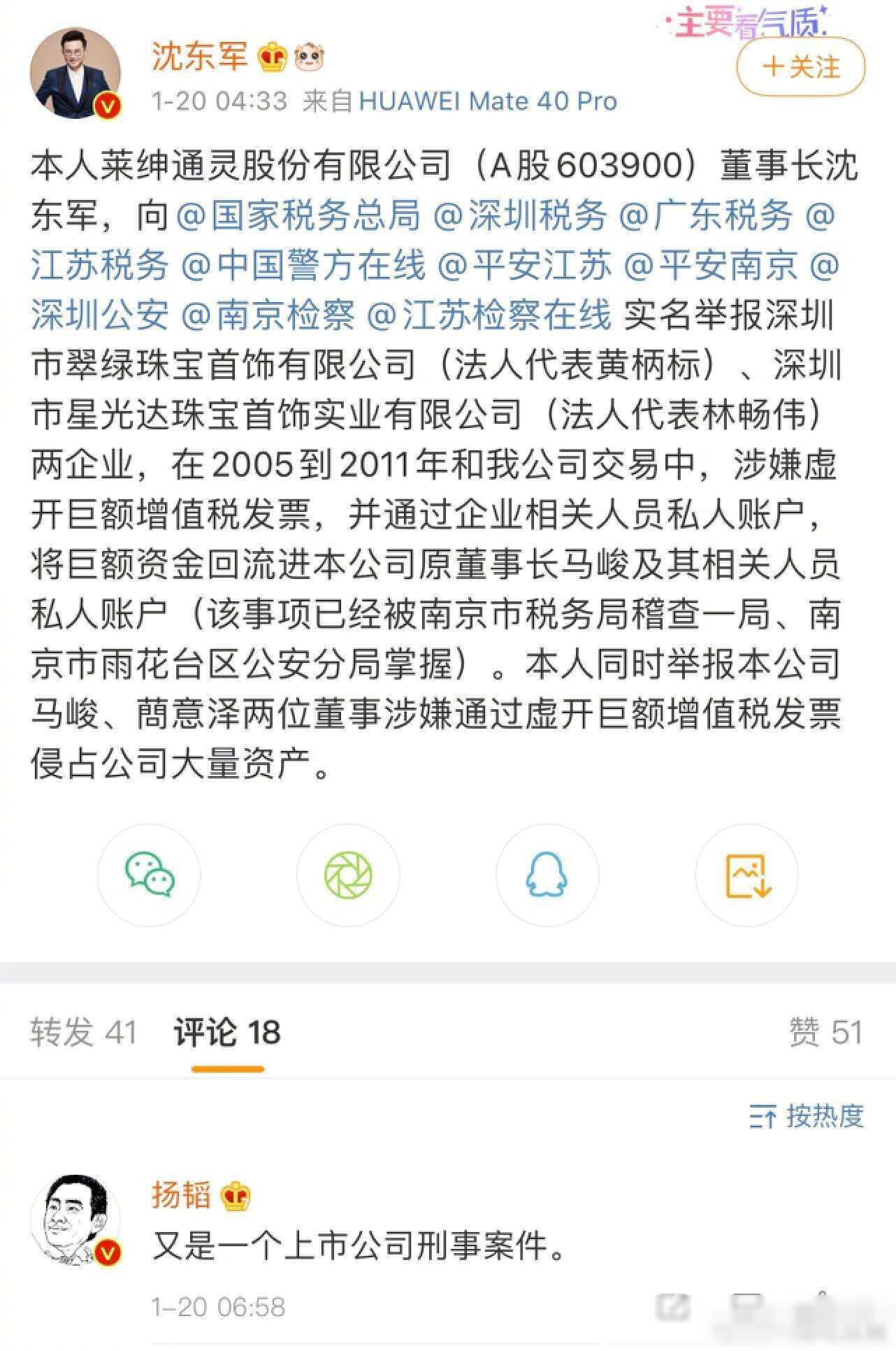Open the @广东税务 mention

(x=706, y=215)
